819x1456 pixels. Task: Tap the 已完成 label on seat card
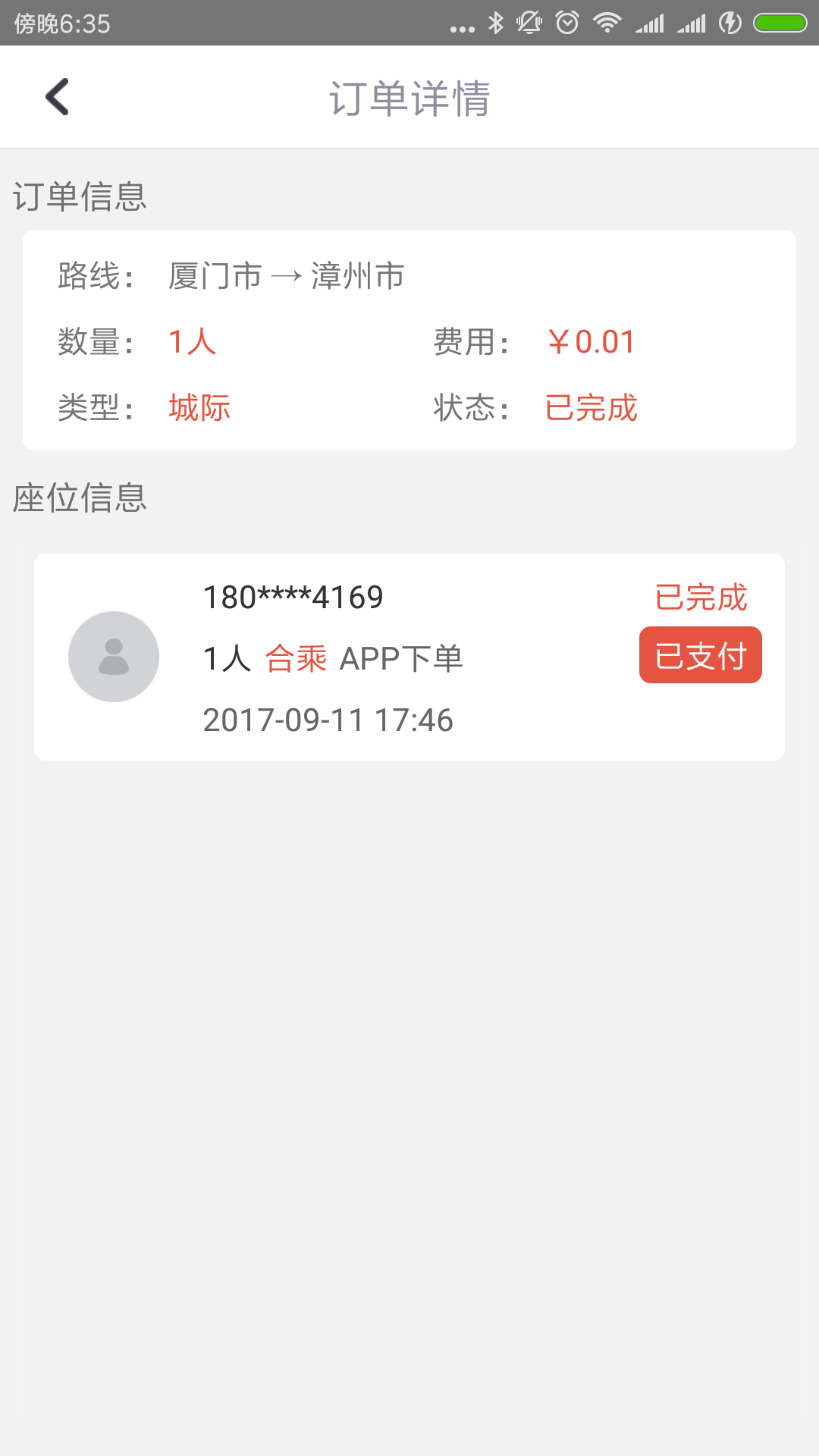click(700, 598)
